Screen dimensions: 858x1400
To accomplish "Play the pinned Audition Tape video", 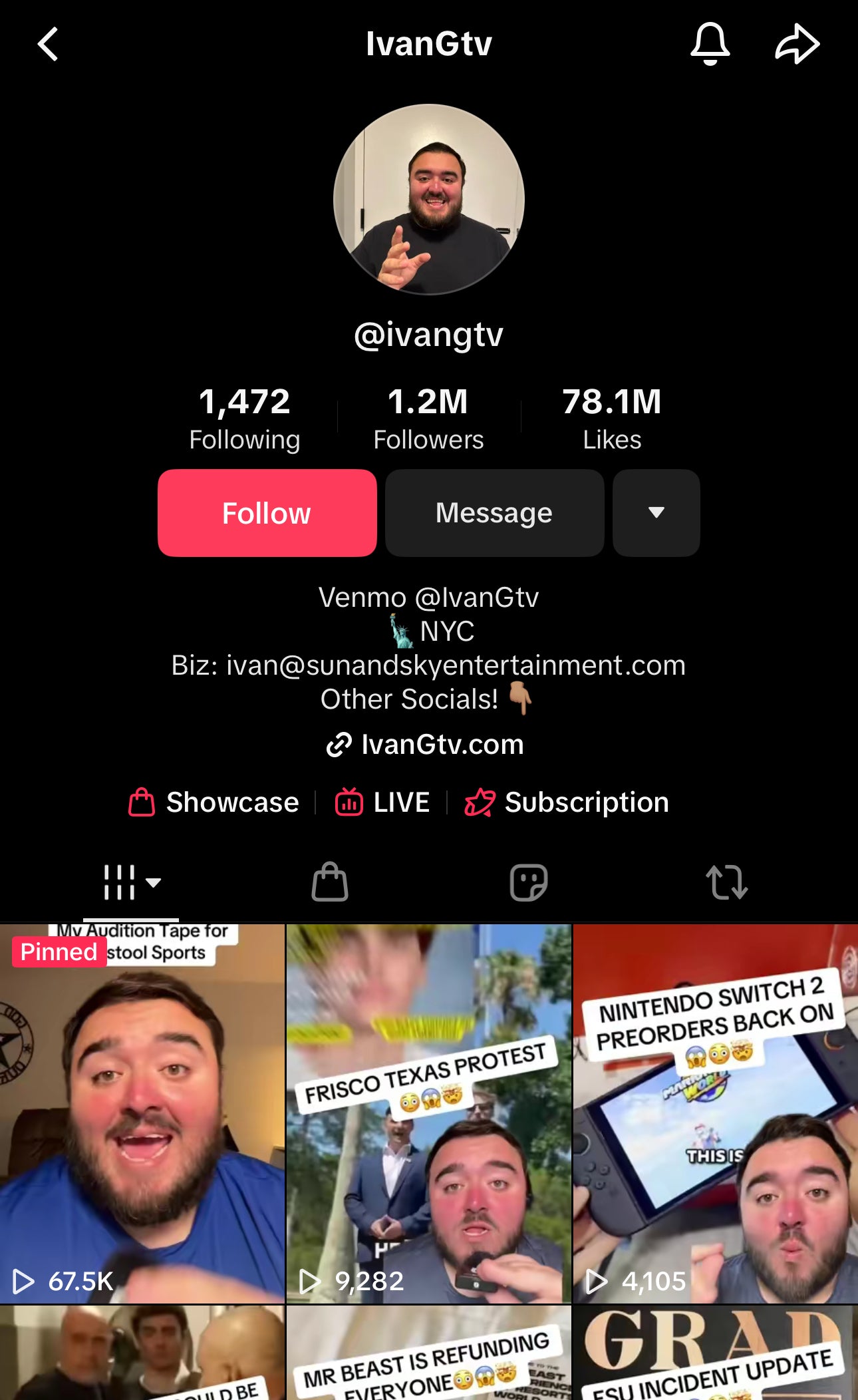I will (142, 1113).
